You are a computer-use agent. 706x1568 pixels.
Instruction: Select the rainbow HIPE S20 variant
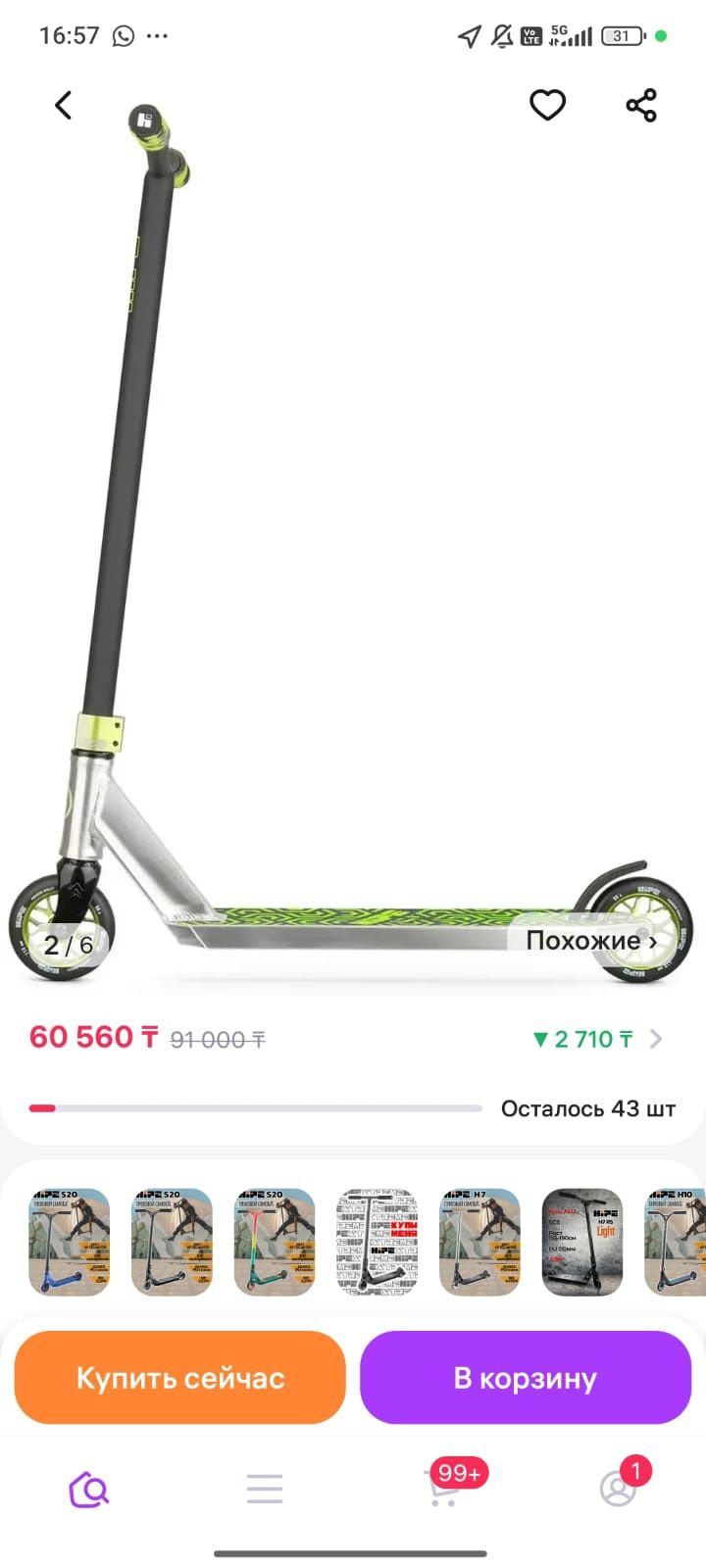pyautogui.click(x=275, y=1243)
